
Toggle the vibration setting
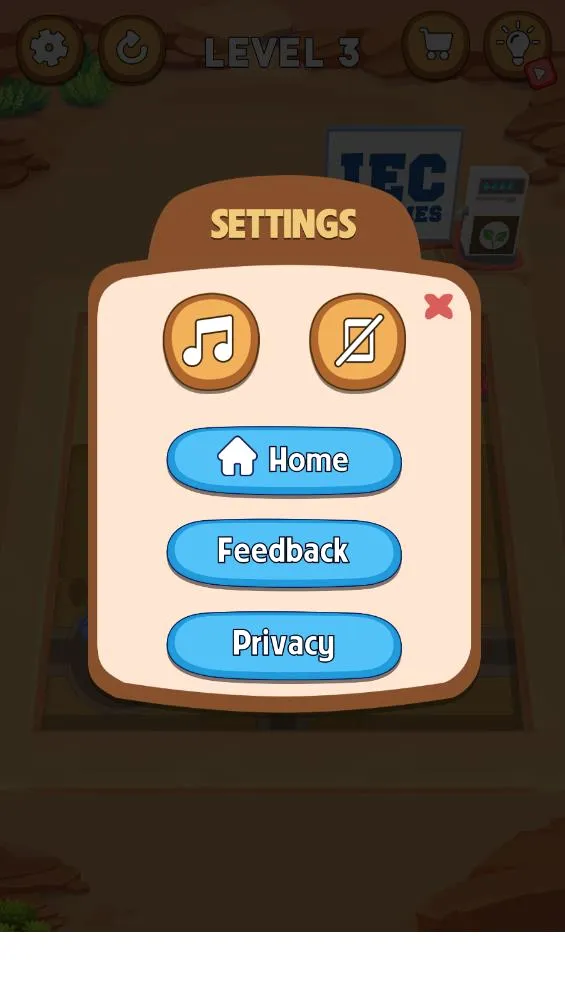pyautogui.click(x=357, y=341)
